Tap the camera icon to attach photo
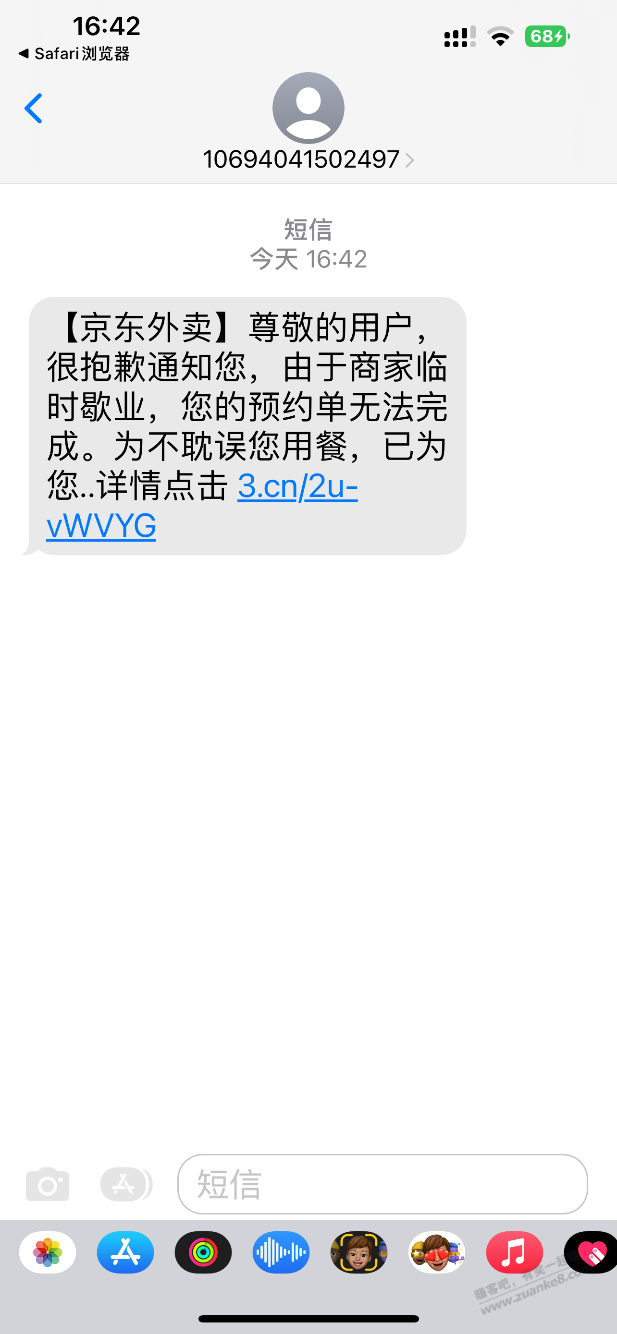617x1334 pixels. tap(47, 1185)
